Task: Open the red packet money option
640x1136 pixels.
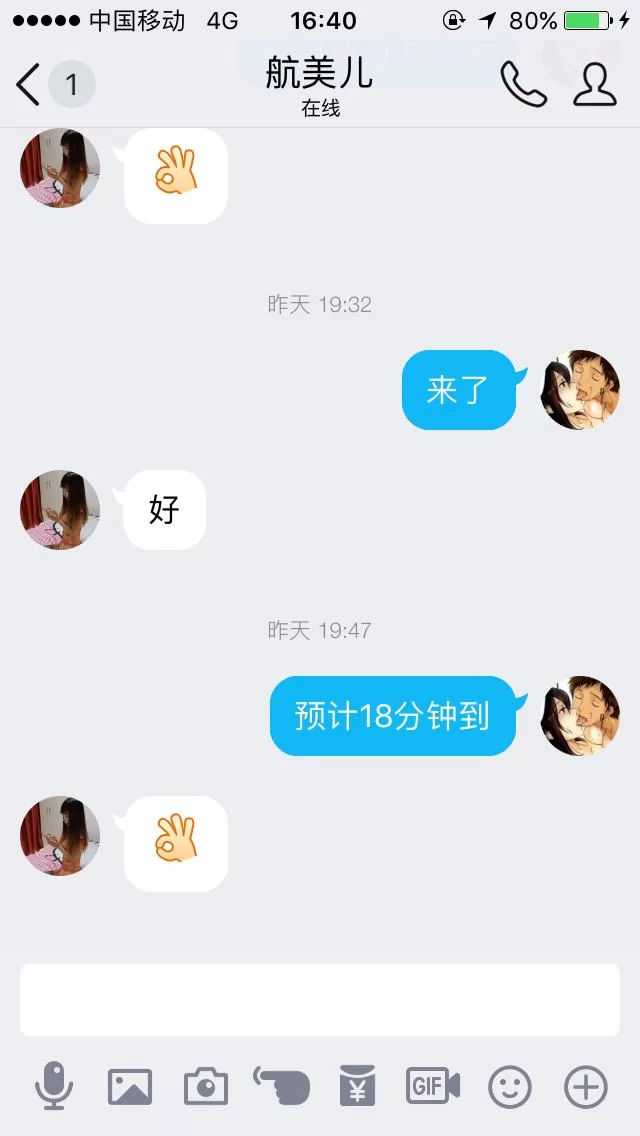Action: [x=357, y=1086]
